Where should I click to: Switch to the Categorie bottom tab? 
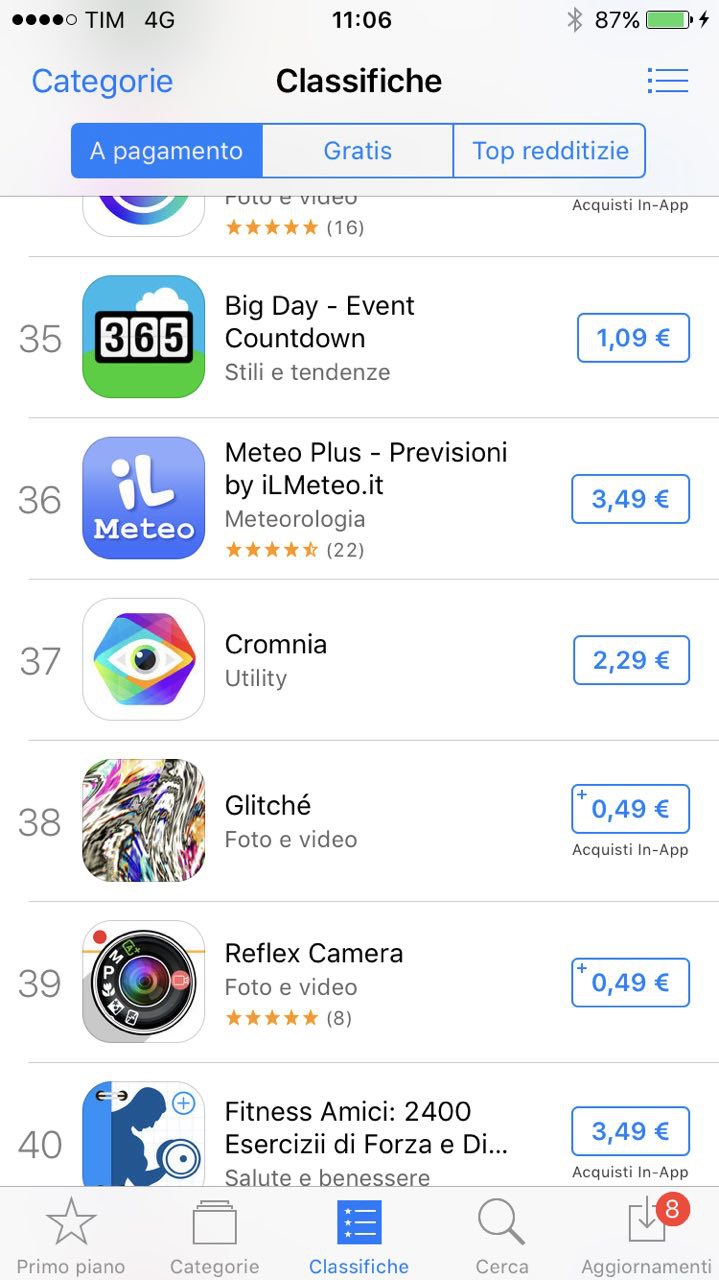click(x=214, y=1236)
